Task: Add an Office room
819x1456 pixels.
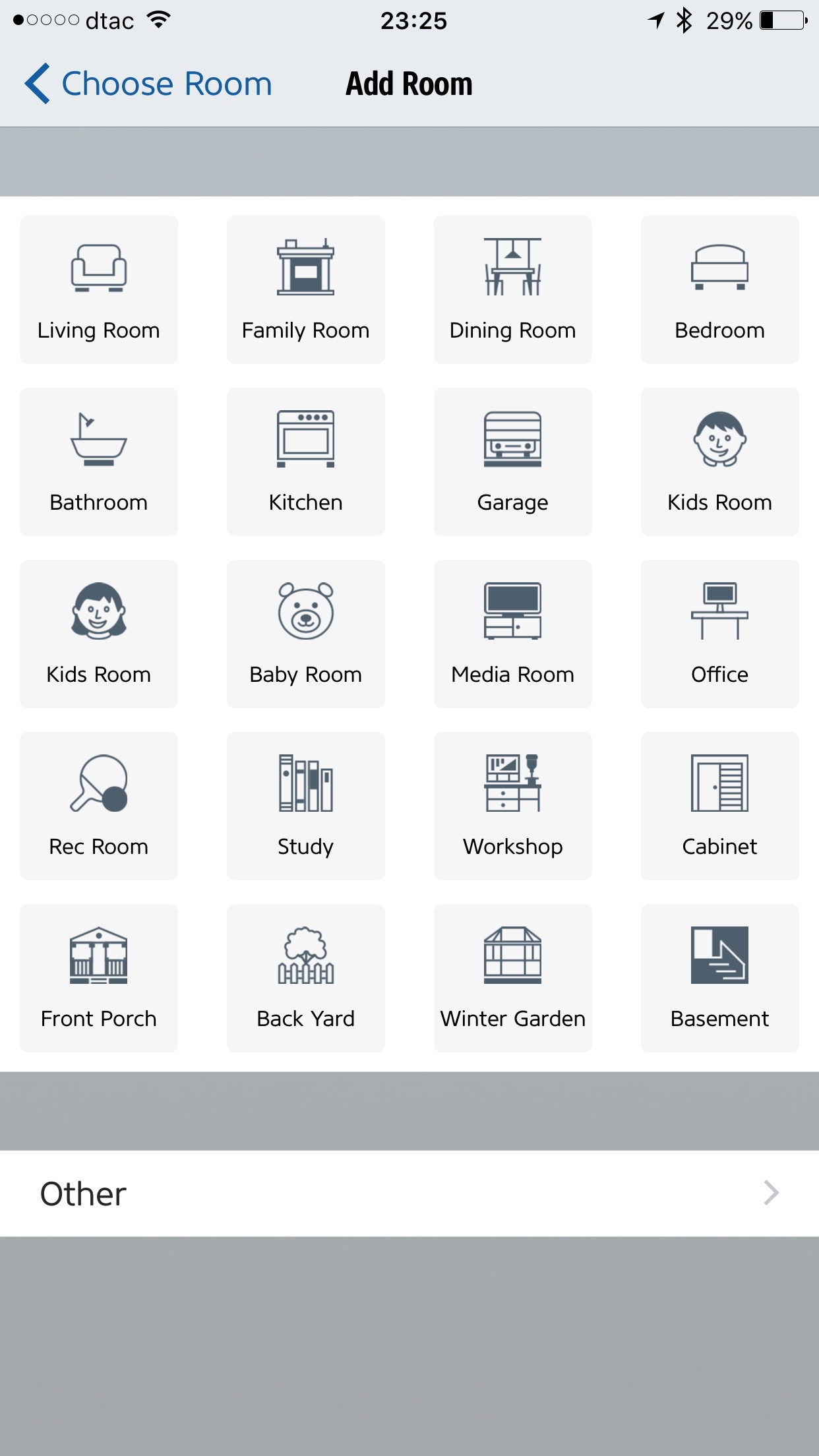Action: [720, 634]
